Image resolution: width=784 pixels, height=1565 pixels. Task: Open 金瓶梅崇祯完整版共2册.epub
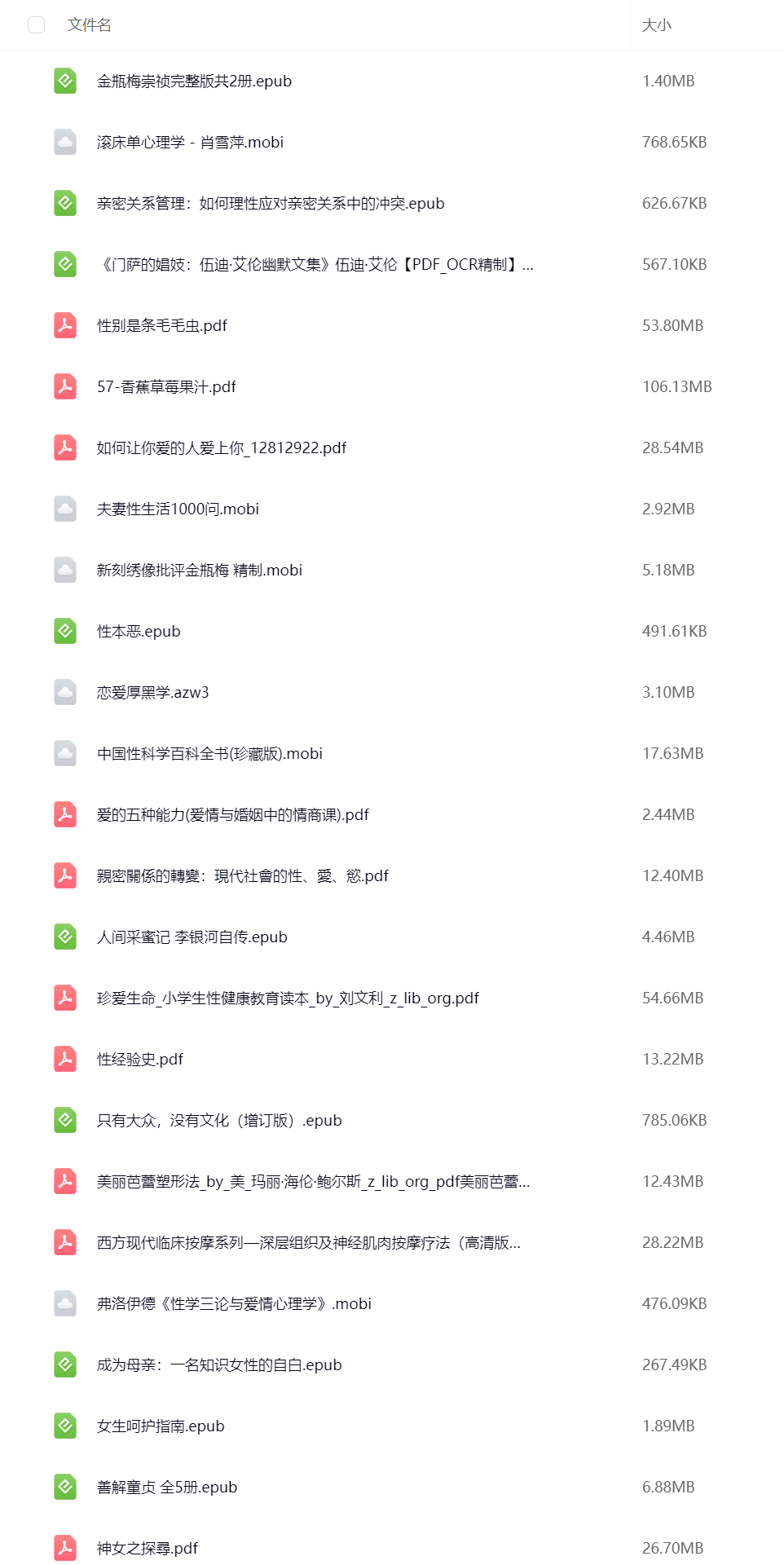[x=194, y=82]
